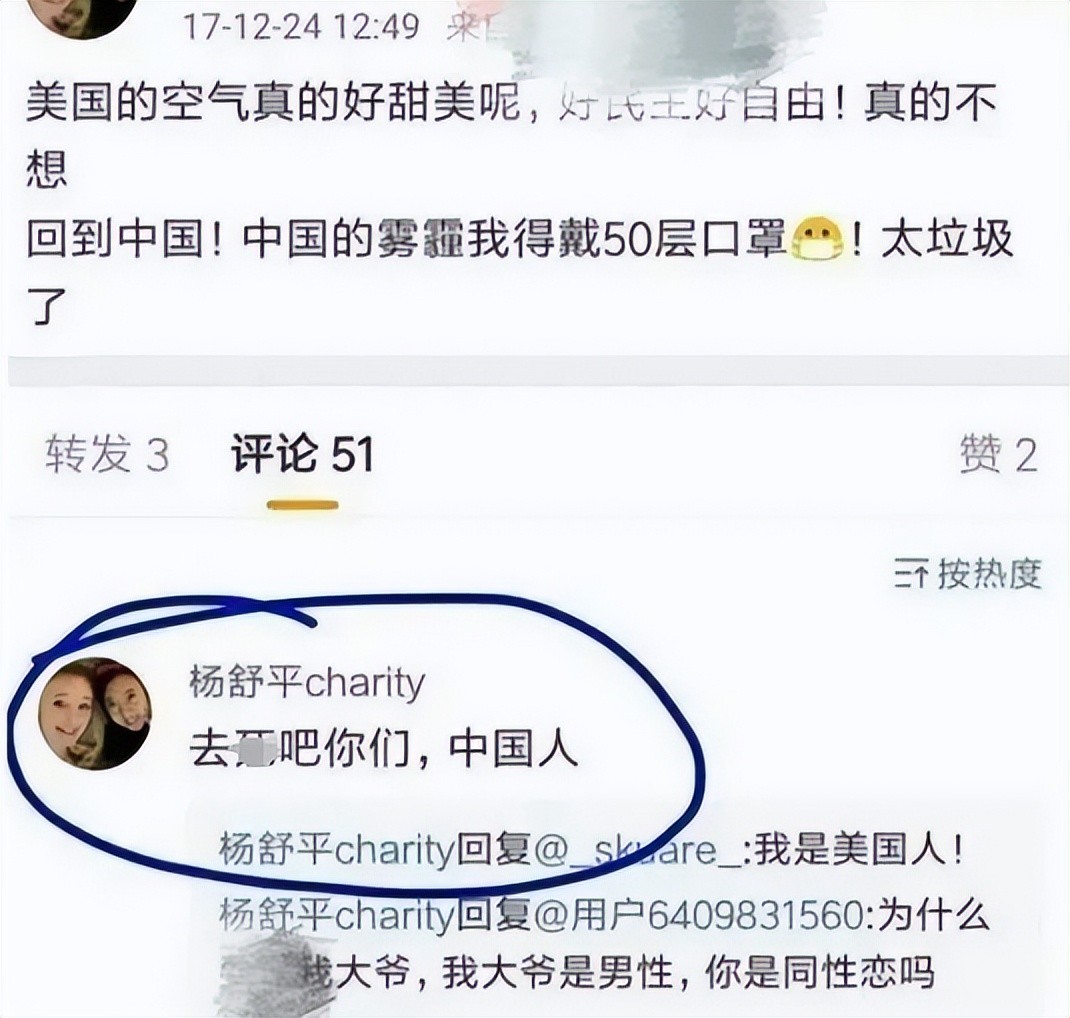This screenshot has height=1018, width=1070.
Task: Change comment sorting via 按热度
Action: pyautogui.click(x=968, y=575)
